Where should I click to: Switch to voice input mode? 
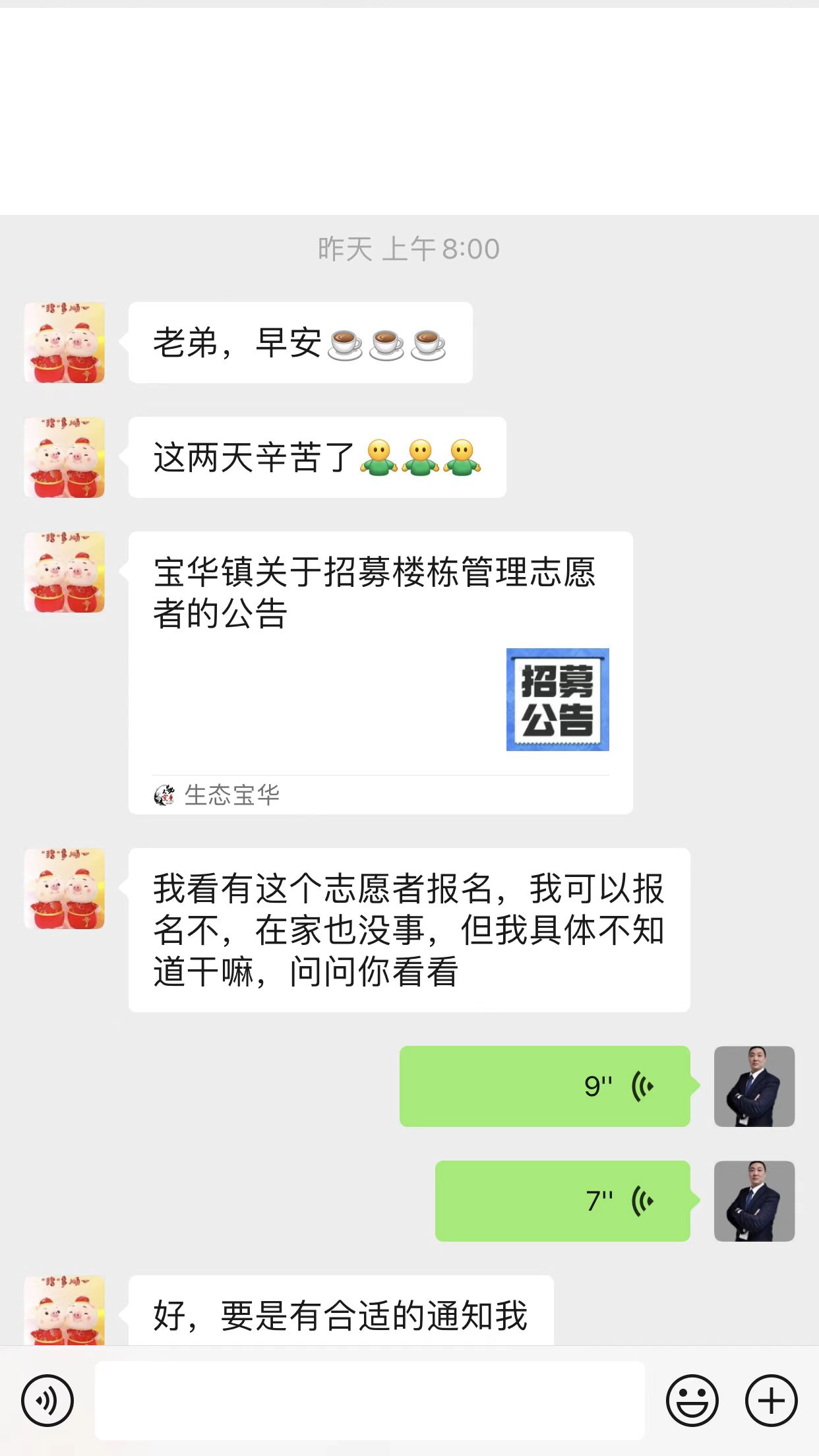click(x=47, y=1400)
